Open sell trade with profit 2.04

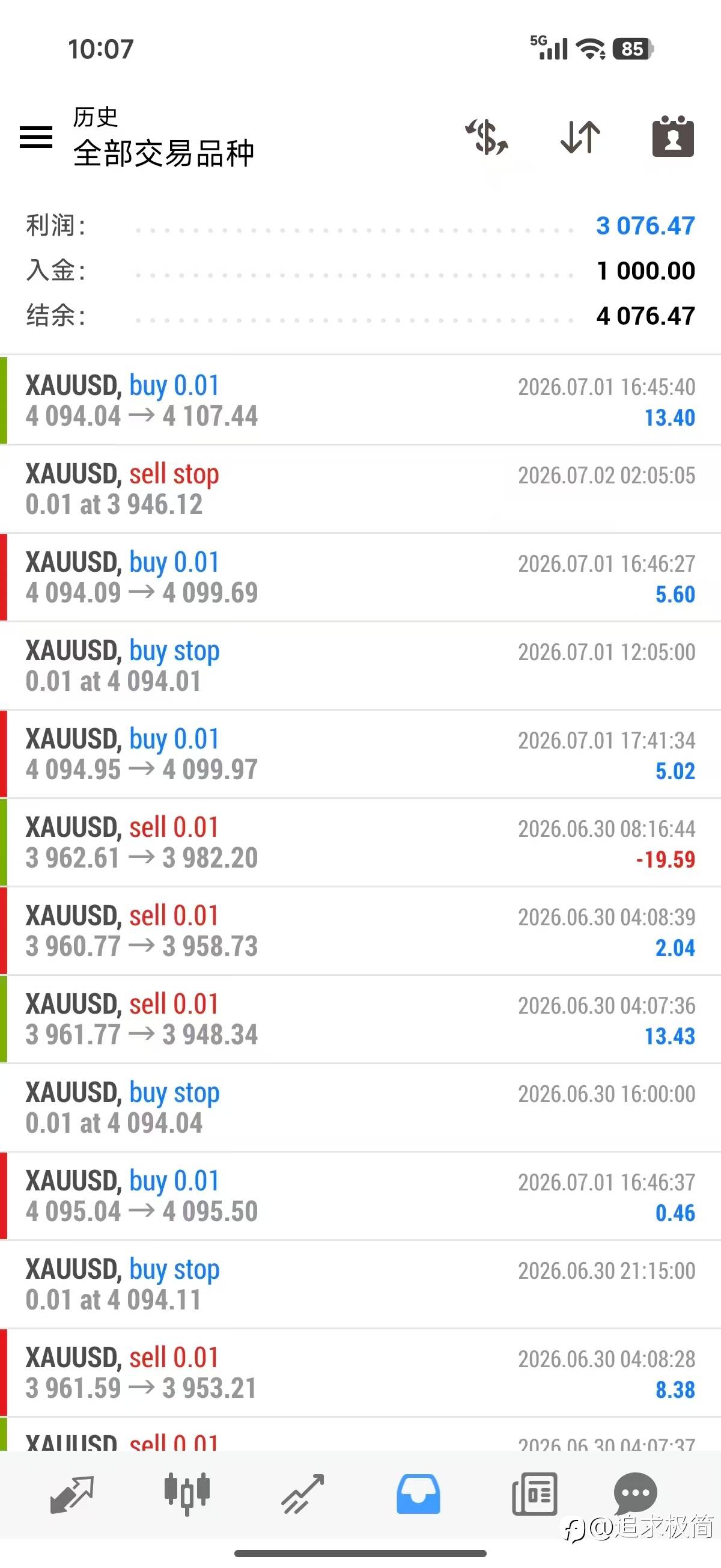pos(360,931)
